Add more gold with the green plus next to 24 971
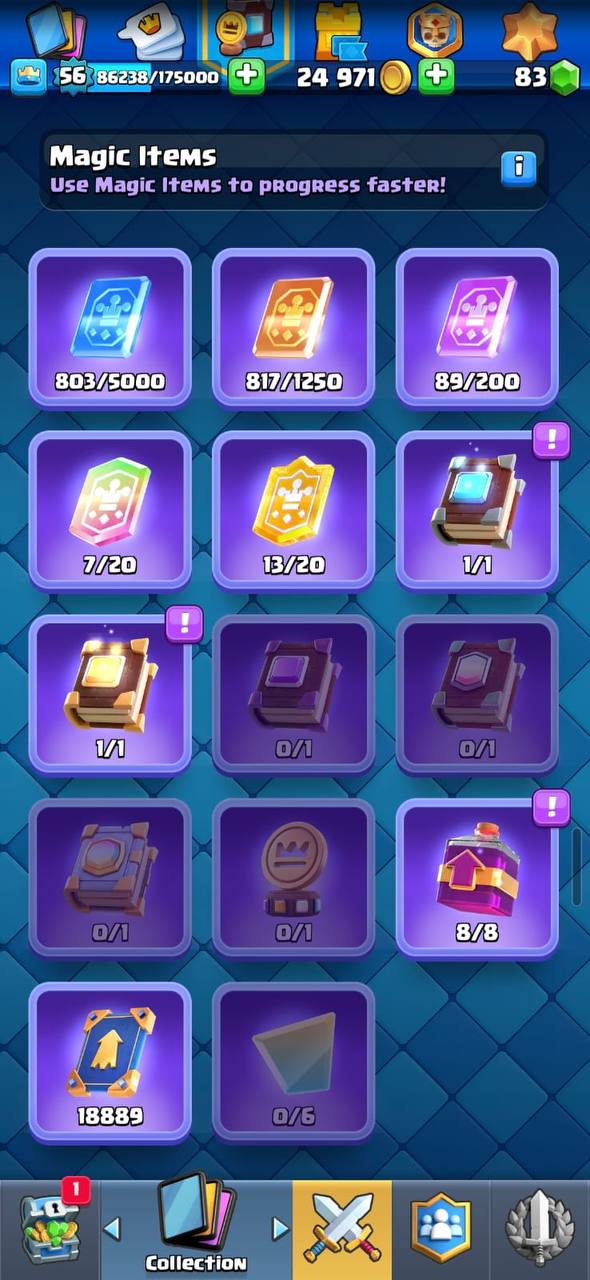 pos(436,77)
